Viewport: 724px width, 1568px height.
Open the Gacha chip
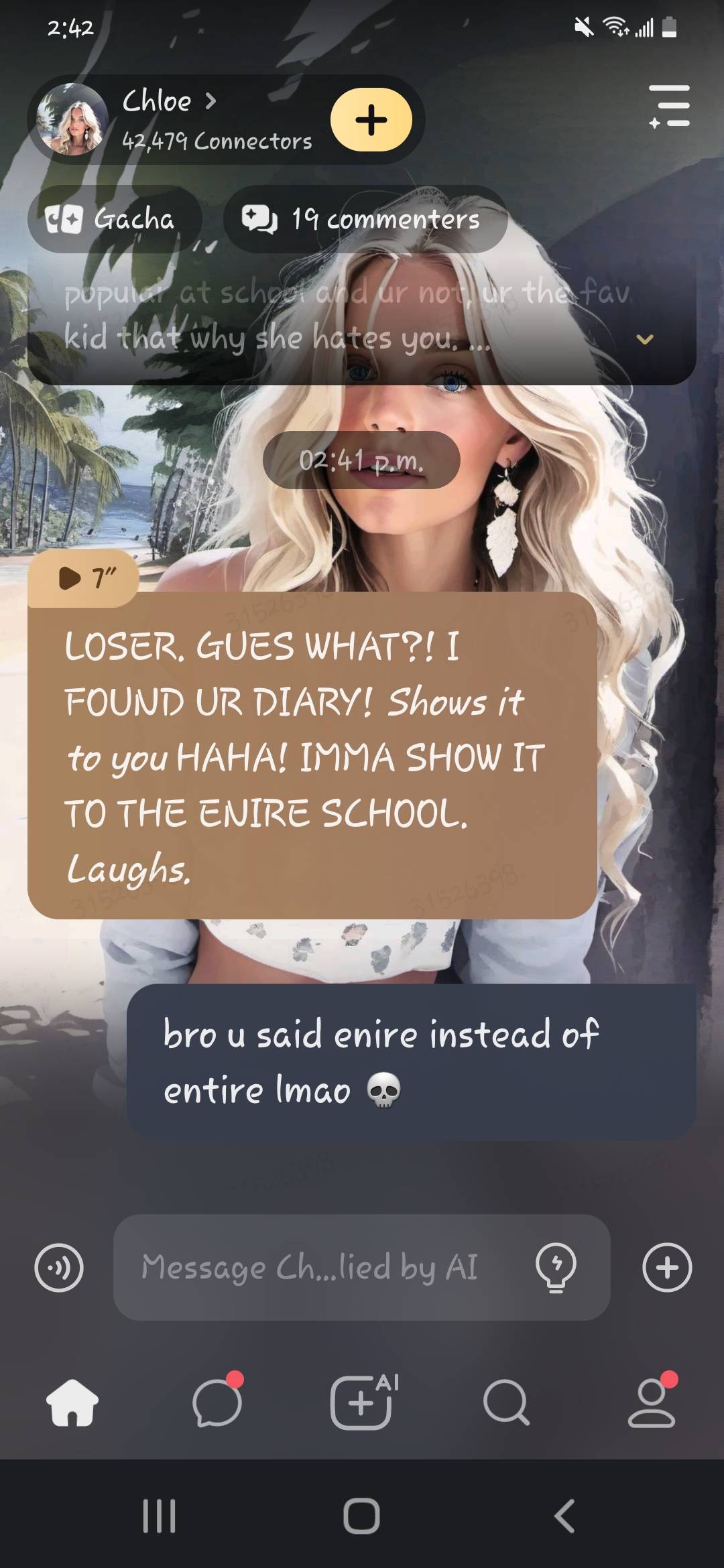pyautogui.click(x=114, y=219)
